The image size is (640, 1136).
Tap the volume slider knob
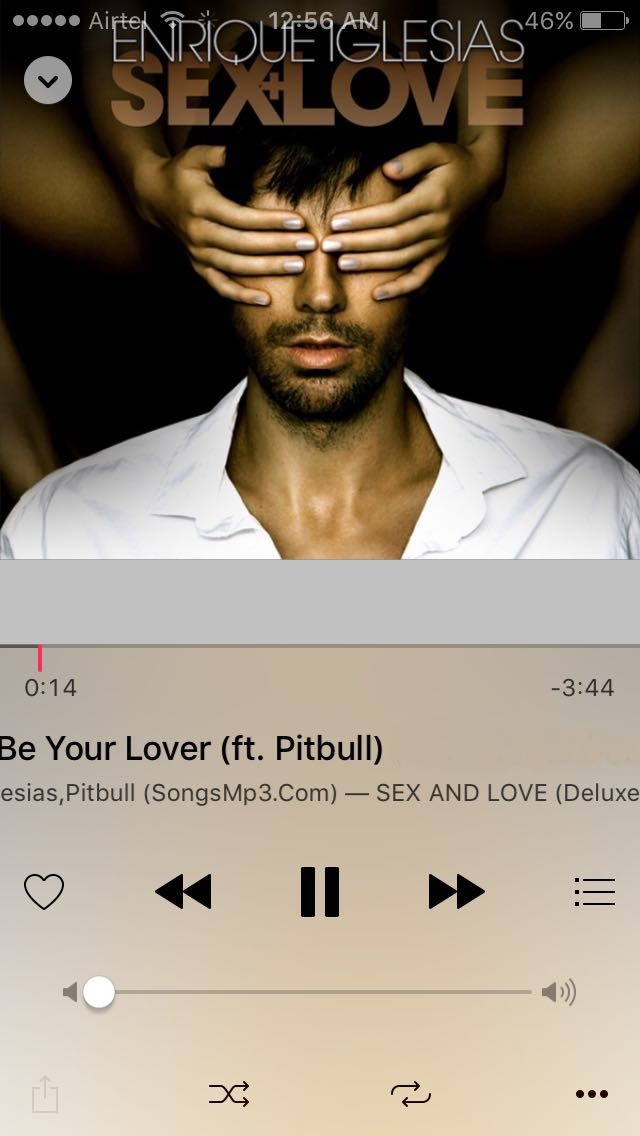click(99, 992)
